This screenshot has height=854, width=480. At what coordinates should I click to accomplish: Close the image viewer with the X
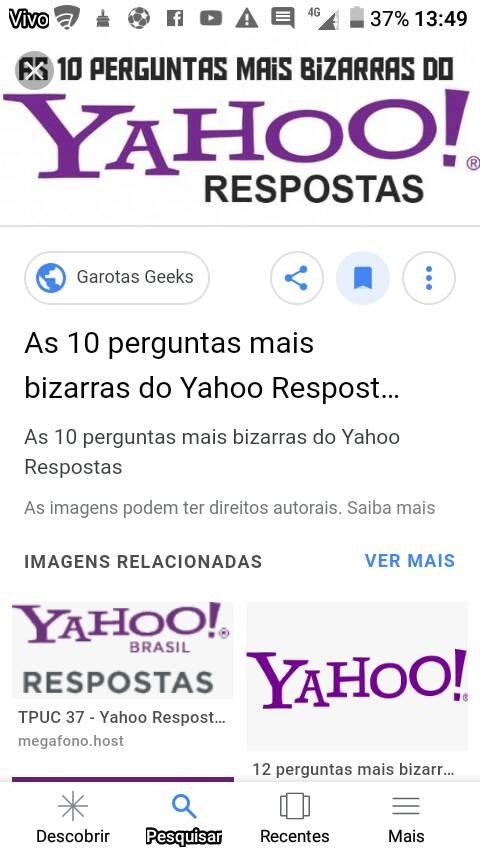[x=35, y=70]
